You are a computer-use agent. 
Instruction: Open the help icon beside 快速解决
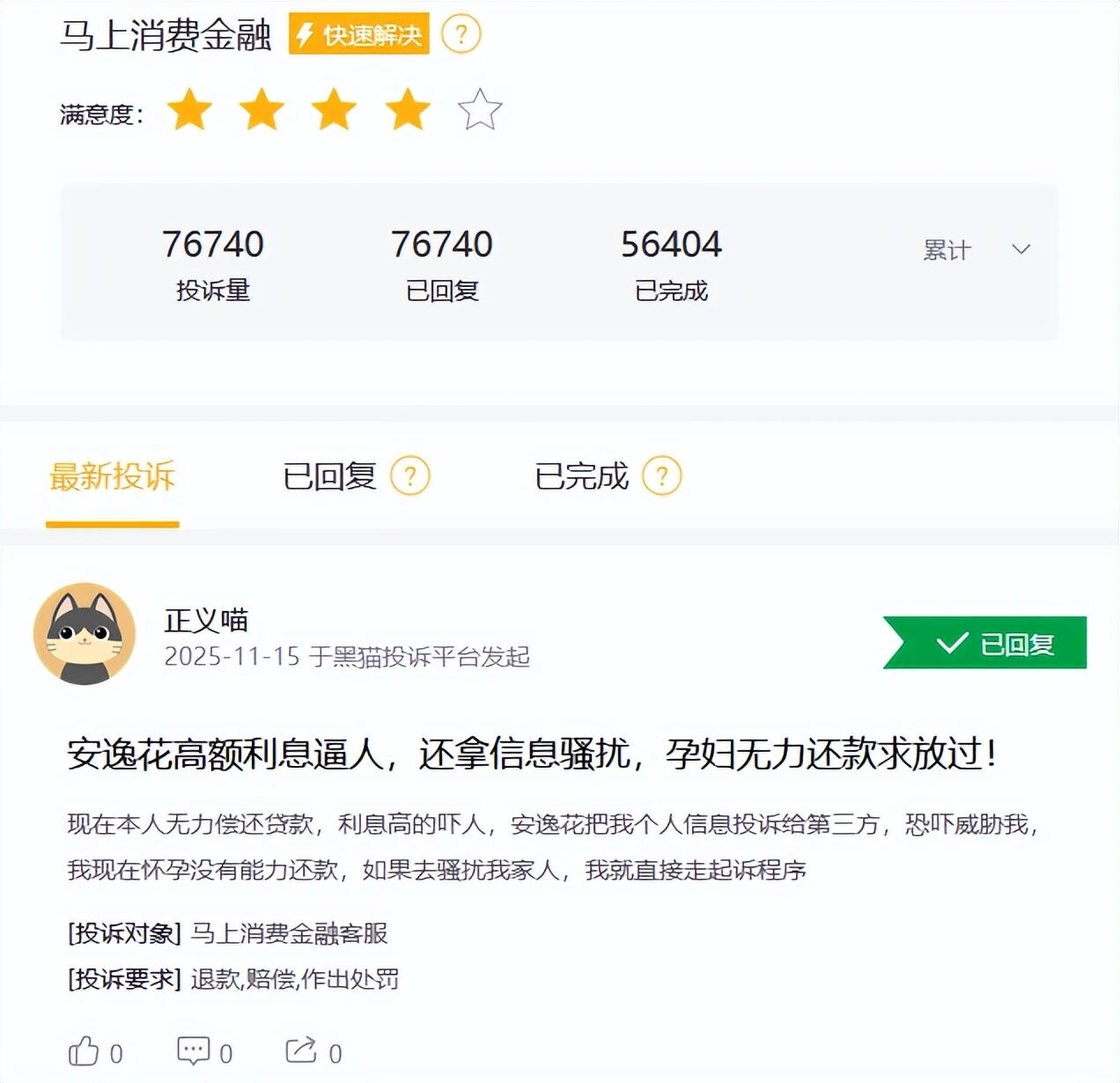coord(461,34)
